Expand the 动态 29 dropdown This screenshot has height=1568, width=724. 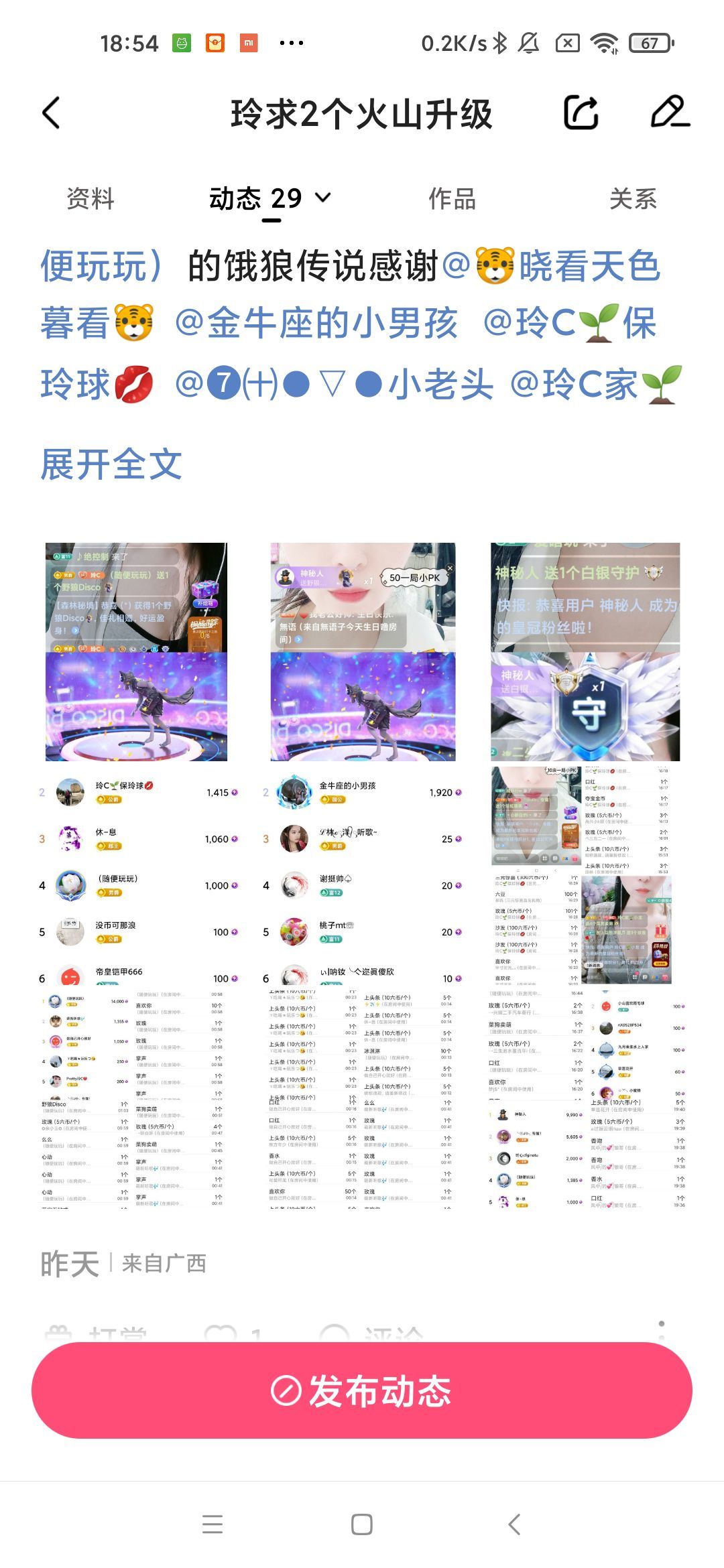(x=322, y=198)
